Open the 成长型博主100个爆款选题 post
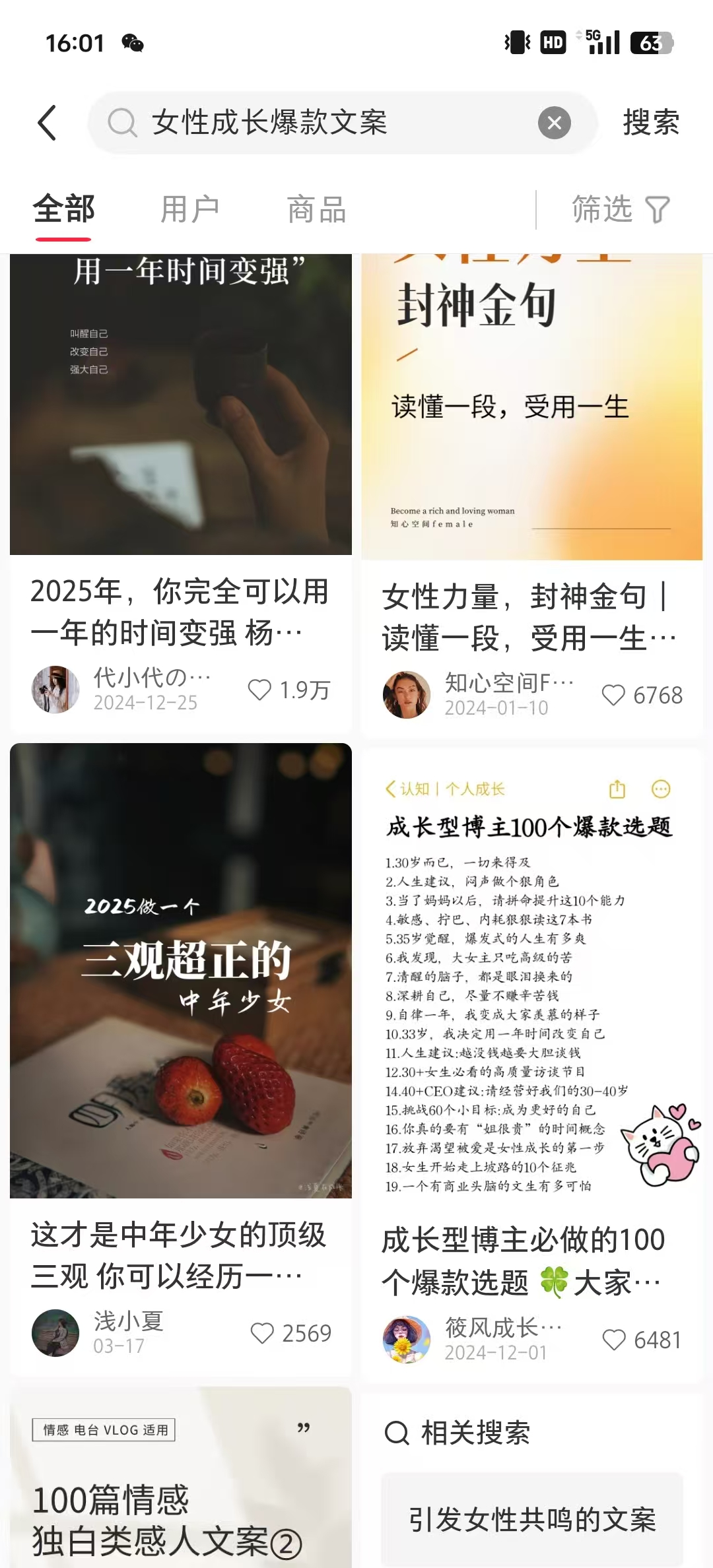Screen dimensions: 713x1568 point(531,977)
